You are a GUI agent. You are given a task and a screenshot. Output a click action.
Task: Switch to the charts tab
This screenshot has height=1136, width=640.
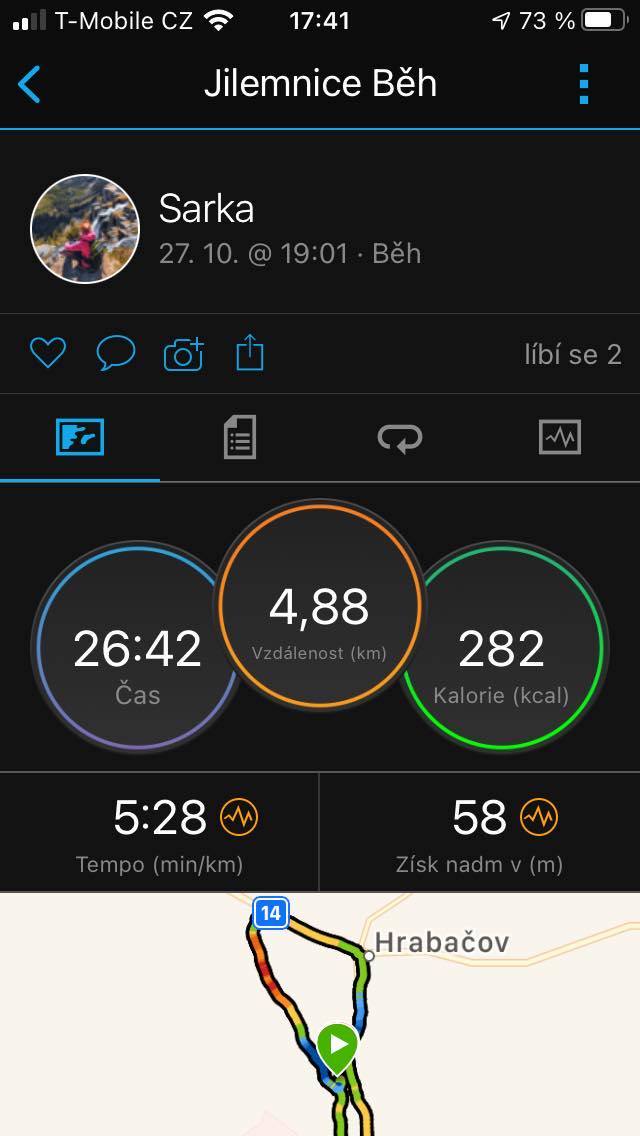[560, 437]
